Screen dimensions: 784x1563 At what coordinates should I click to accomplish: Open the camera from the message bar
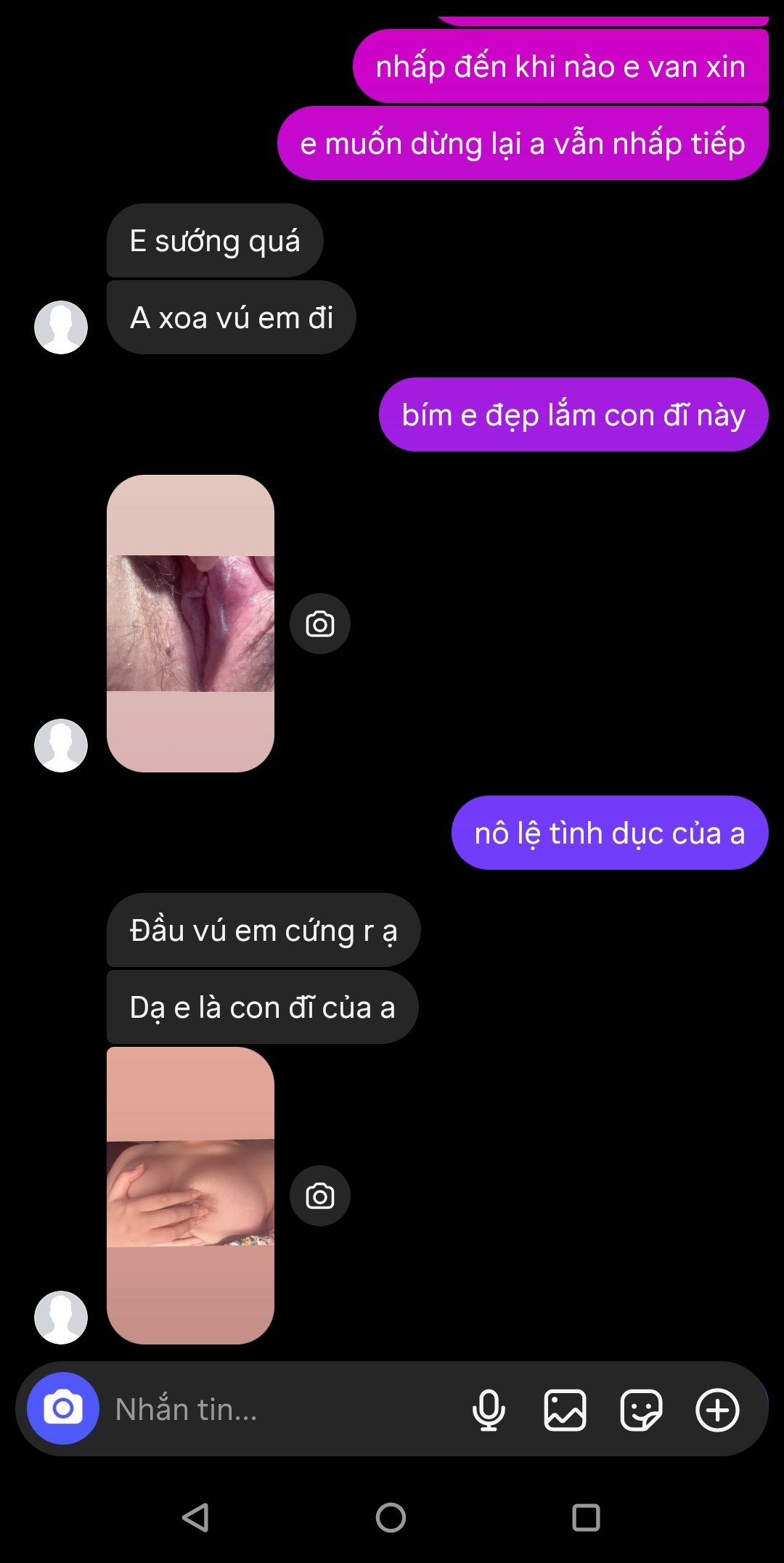click(63, 1408)
